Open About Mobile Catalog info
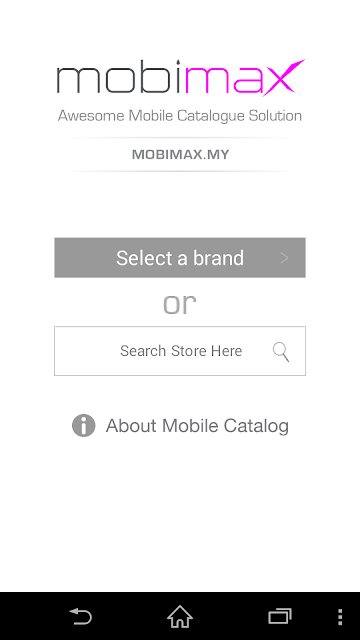Viewport: 360px width, 640px height. (x=180, y=426)
